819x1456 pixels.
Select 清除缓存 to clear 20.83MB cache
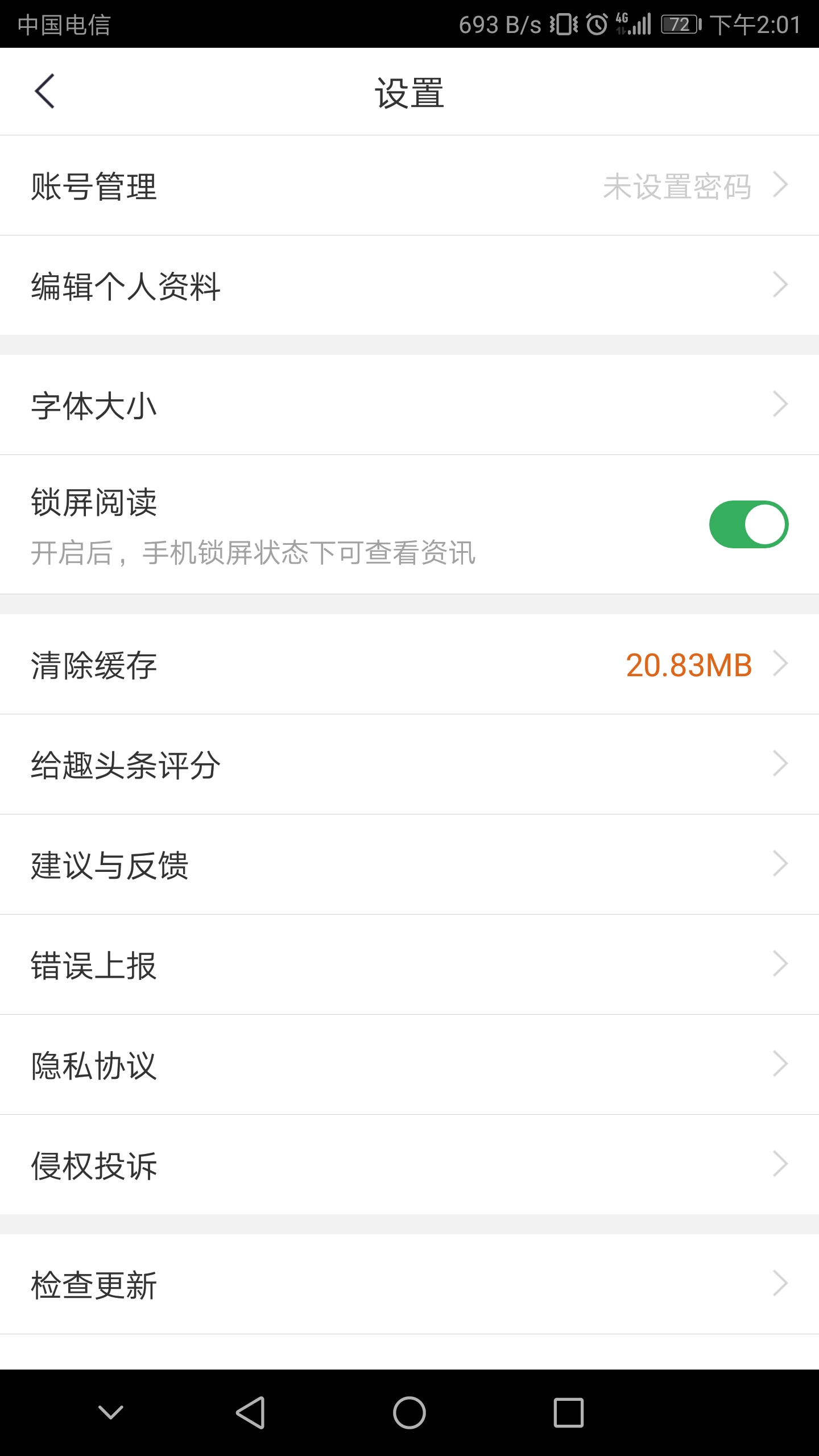coord(409,665)
